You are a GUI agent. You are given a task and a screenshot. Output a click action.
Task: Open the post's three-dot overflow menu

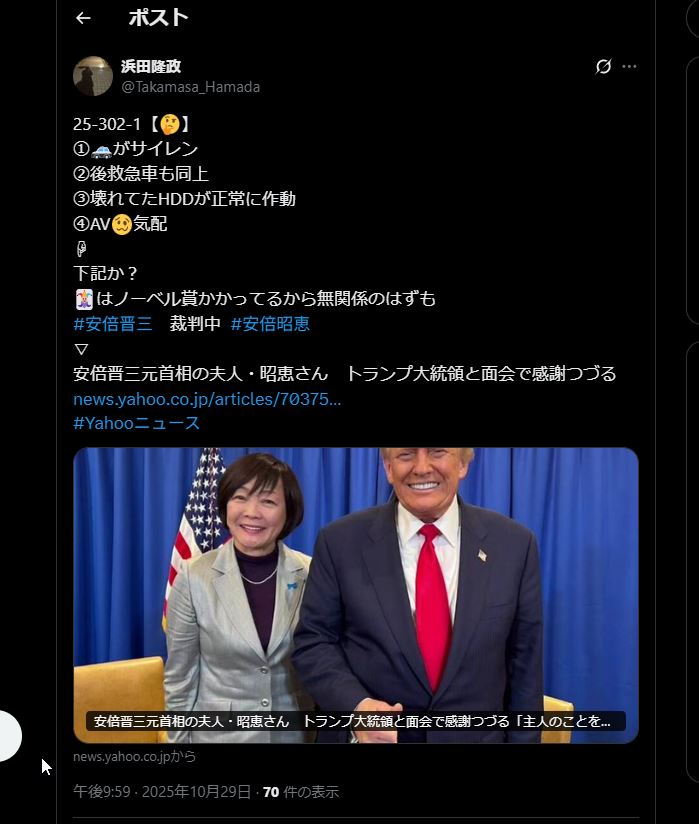pos(629,66)
